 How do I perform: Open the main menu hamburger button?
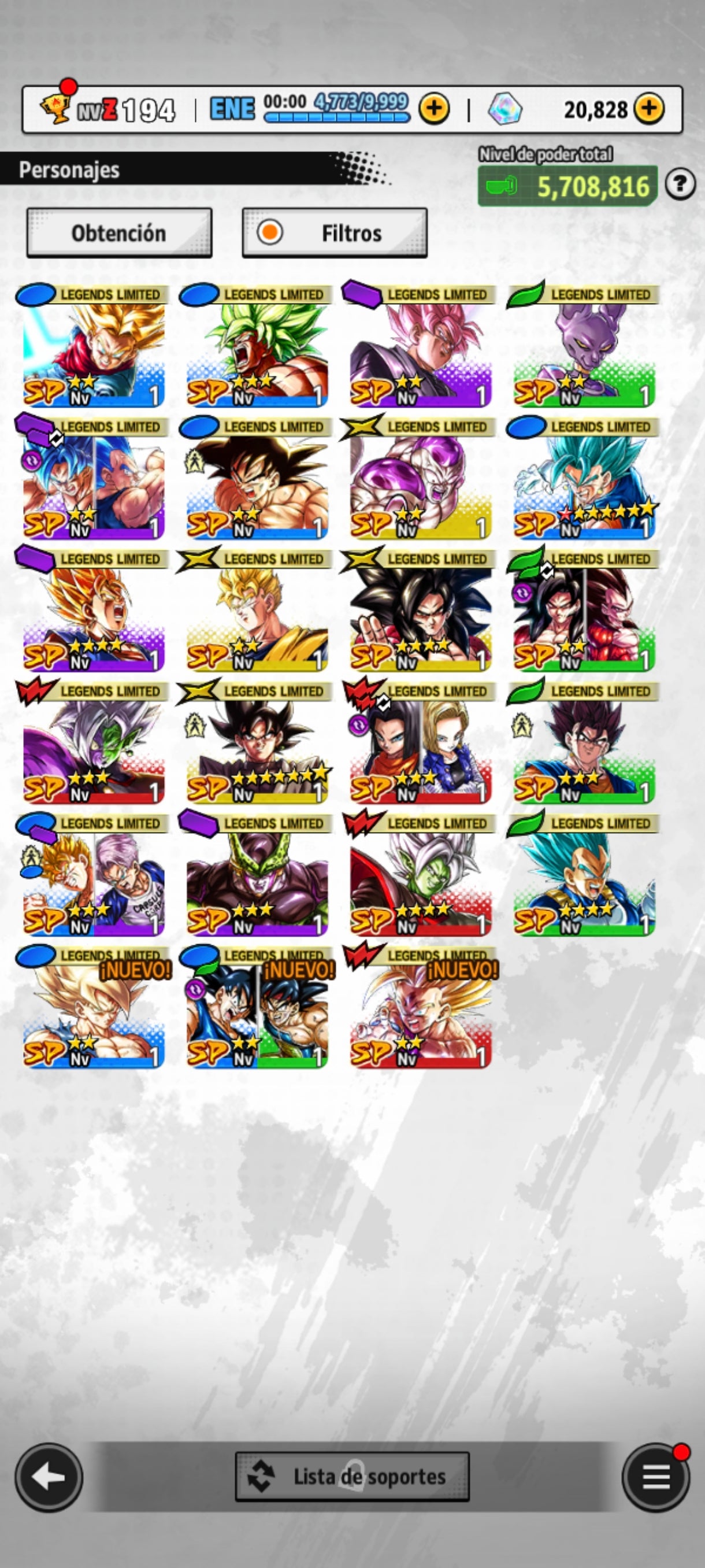(x=656, y=1477)
